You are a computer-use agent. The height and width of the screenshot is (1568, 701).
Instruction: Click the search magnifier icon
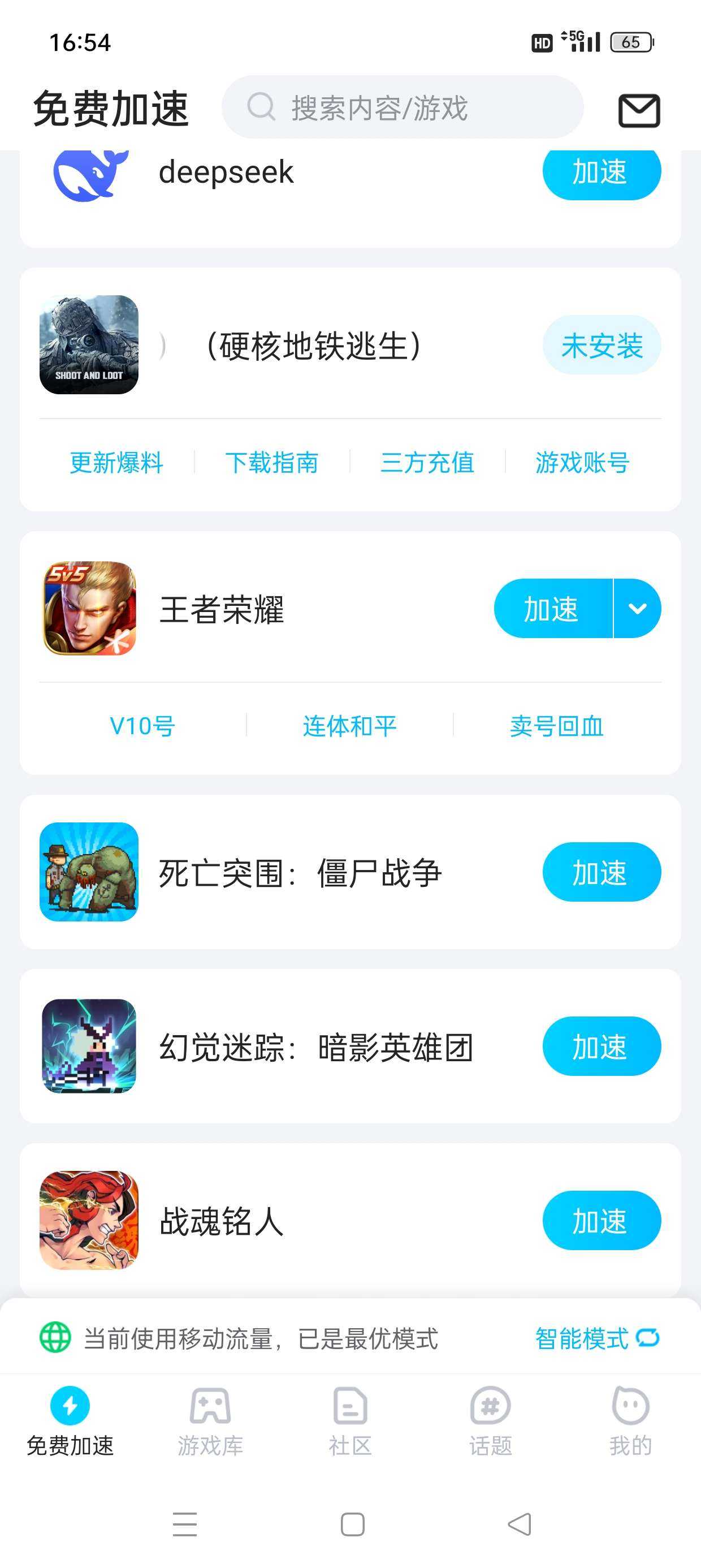tap(262, 106)
